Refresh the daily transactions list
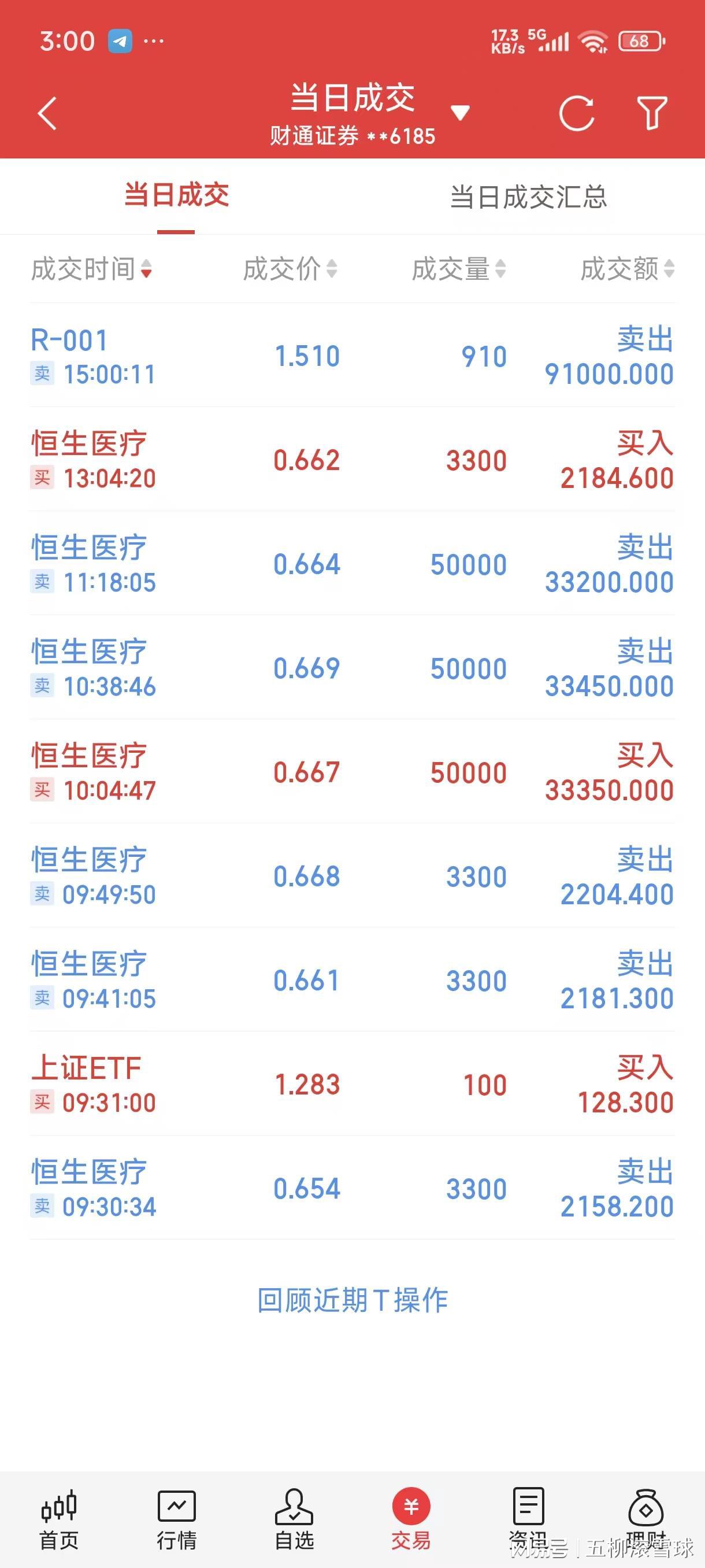 tap(576, 114)
